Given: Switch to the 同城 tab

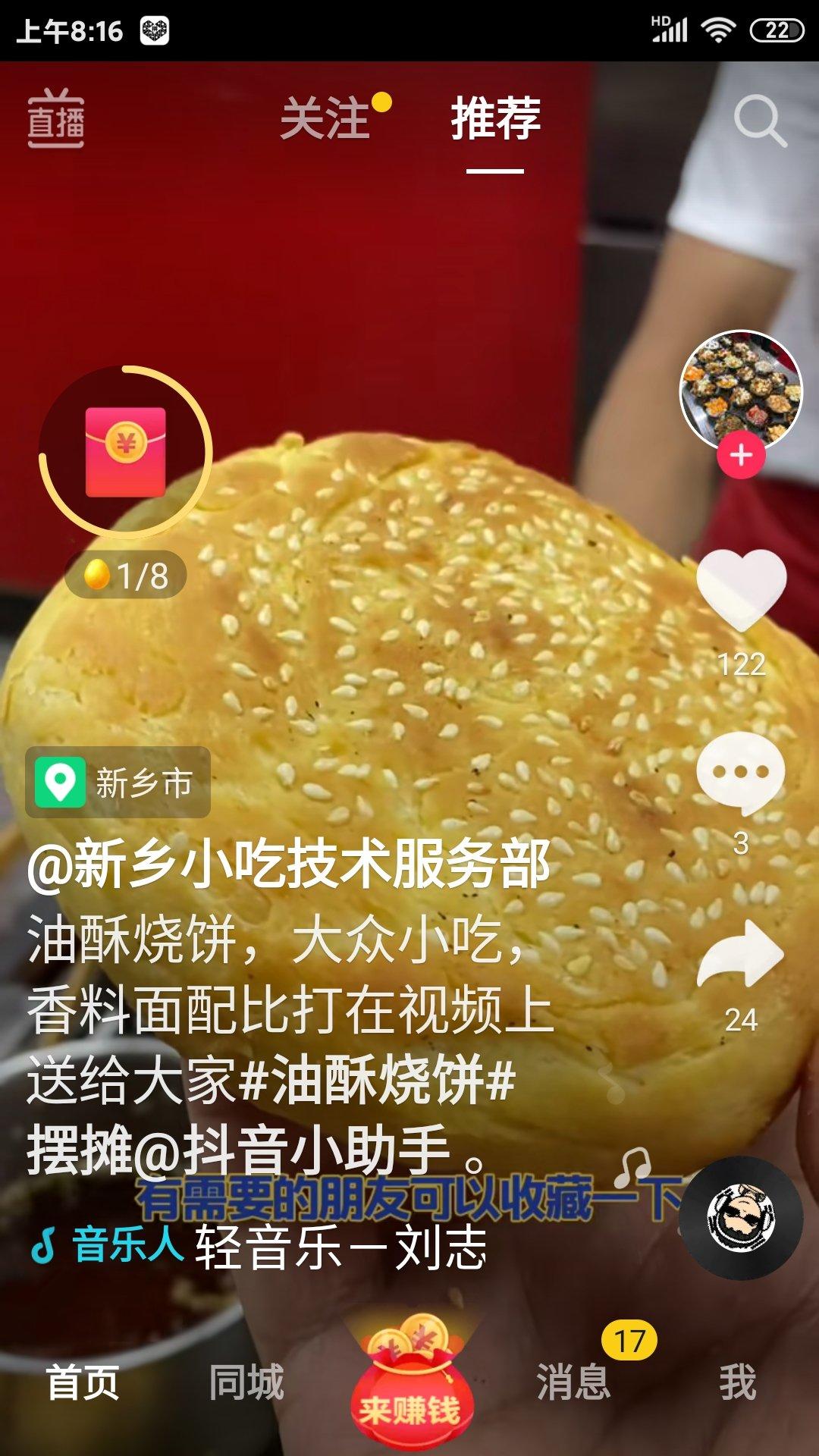Looking at the screenshot, I should pyautogui.click(x=246, y=1382).
